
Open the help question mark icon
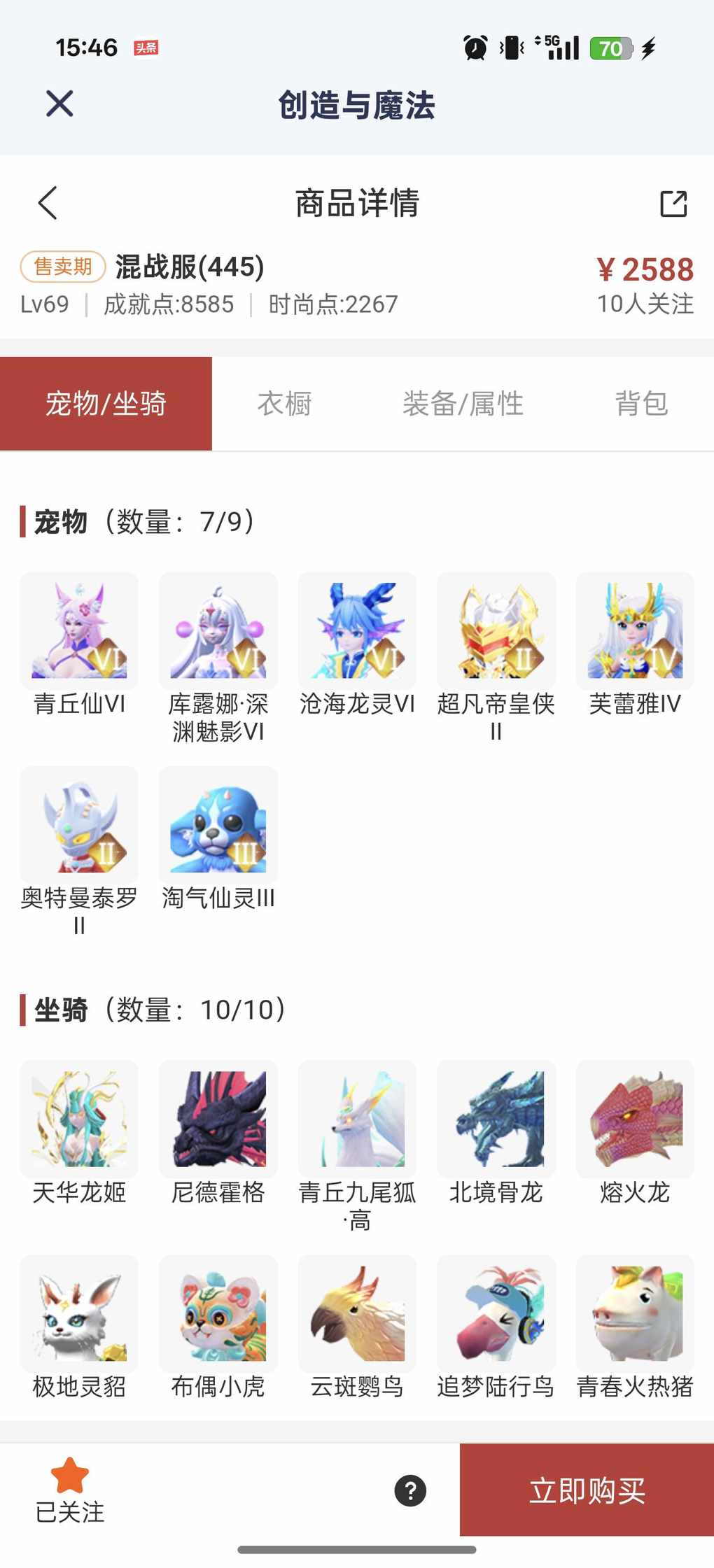coord(410,1490)
